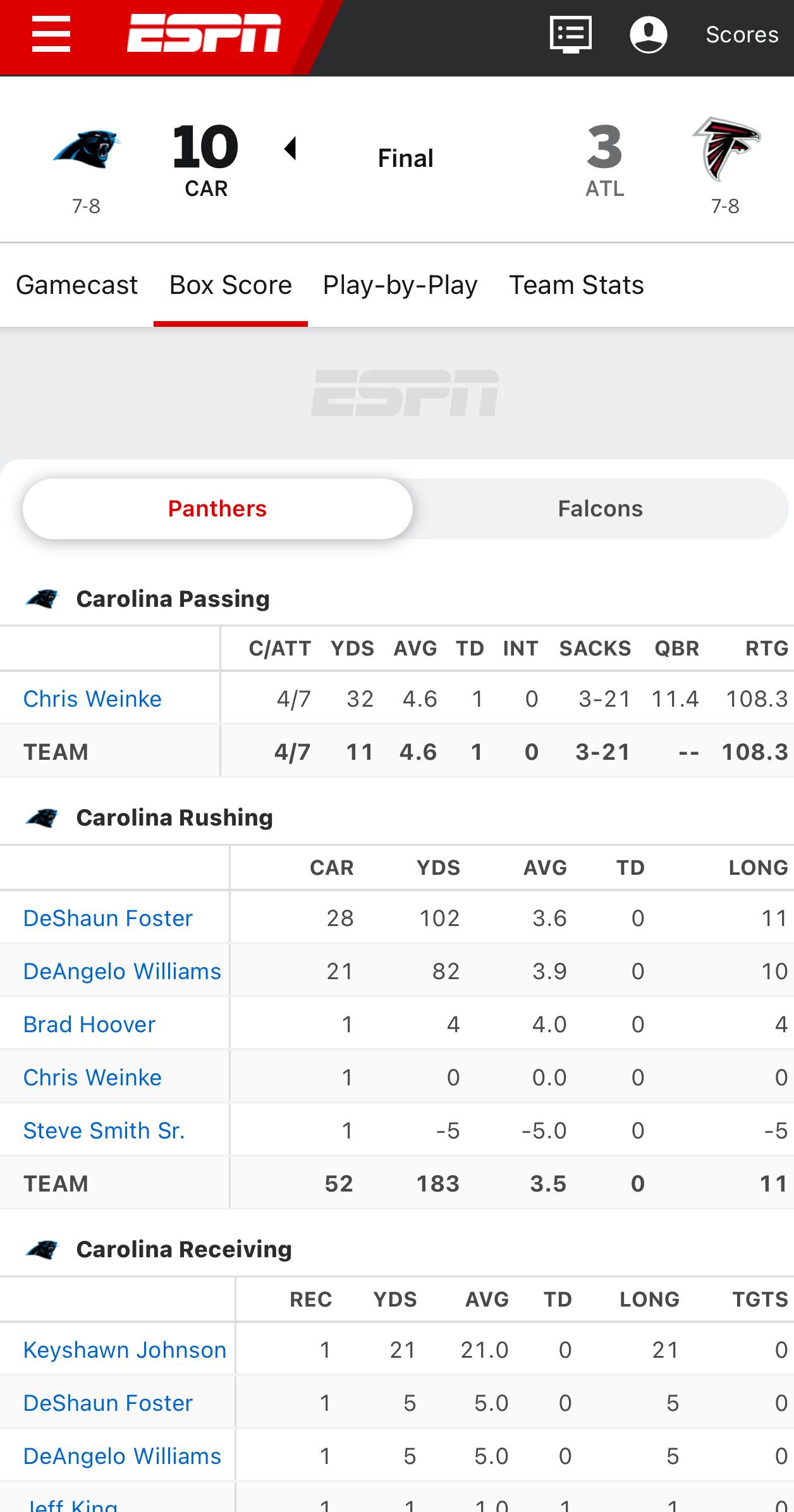
Task: Open the news feed icon
Action: [x=571, y=34]
